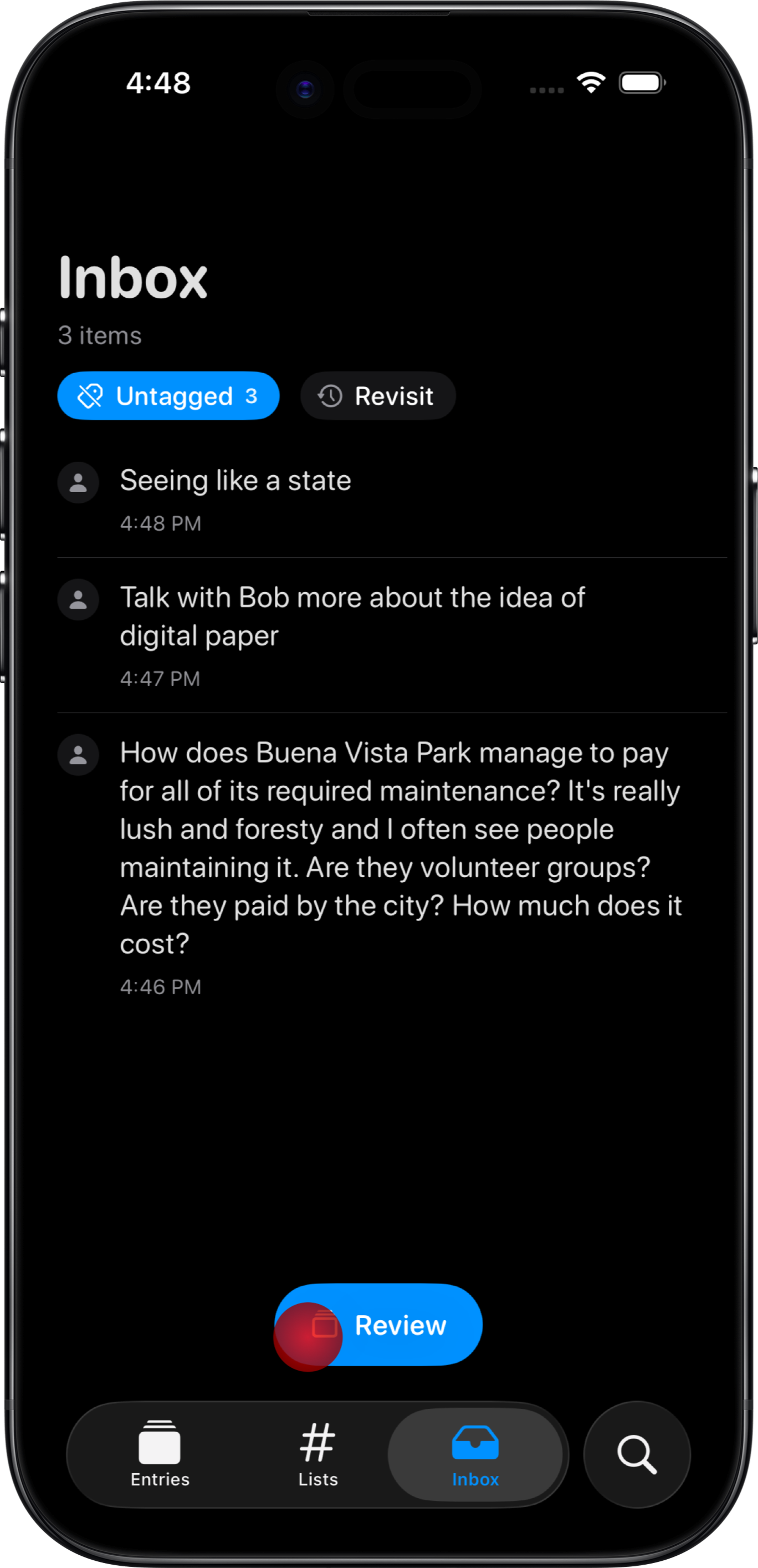
Task: Select the Lists hash icon
Action: pyautogui.click(x=317, y=1443)
